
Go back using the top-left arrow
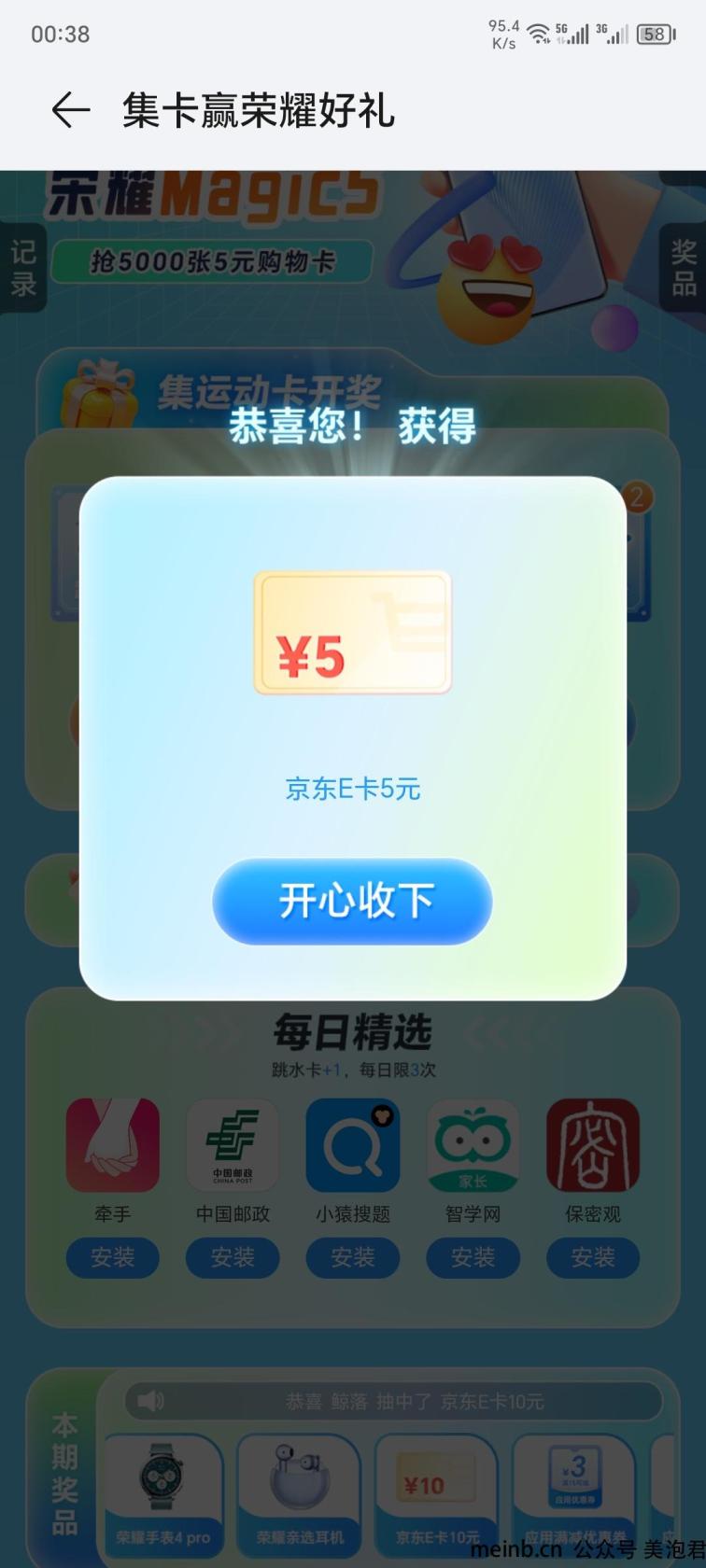[71, 111]
